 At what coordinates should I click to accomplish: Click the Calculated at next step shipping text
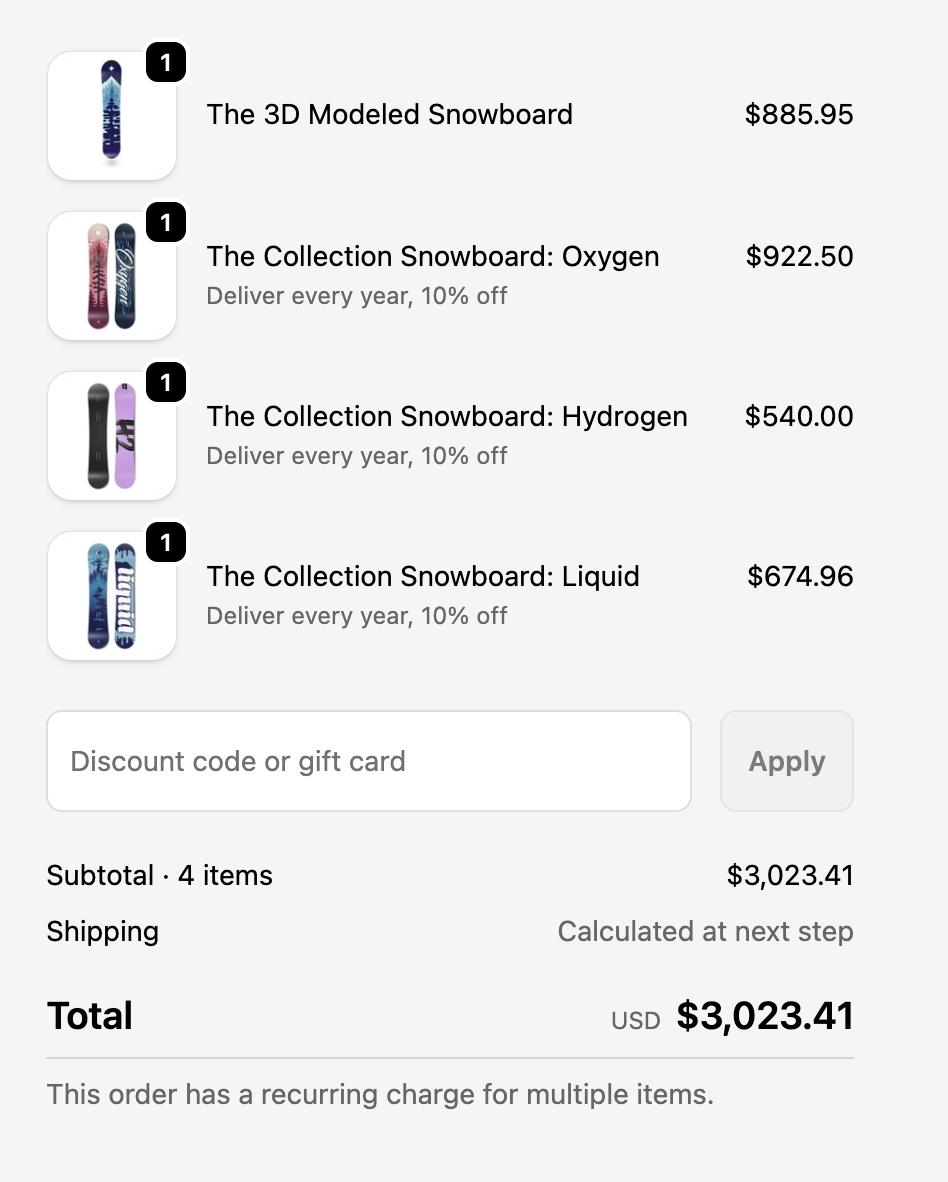coord(705,931)
